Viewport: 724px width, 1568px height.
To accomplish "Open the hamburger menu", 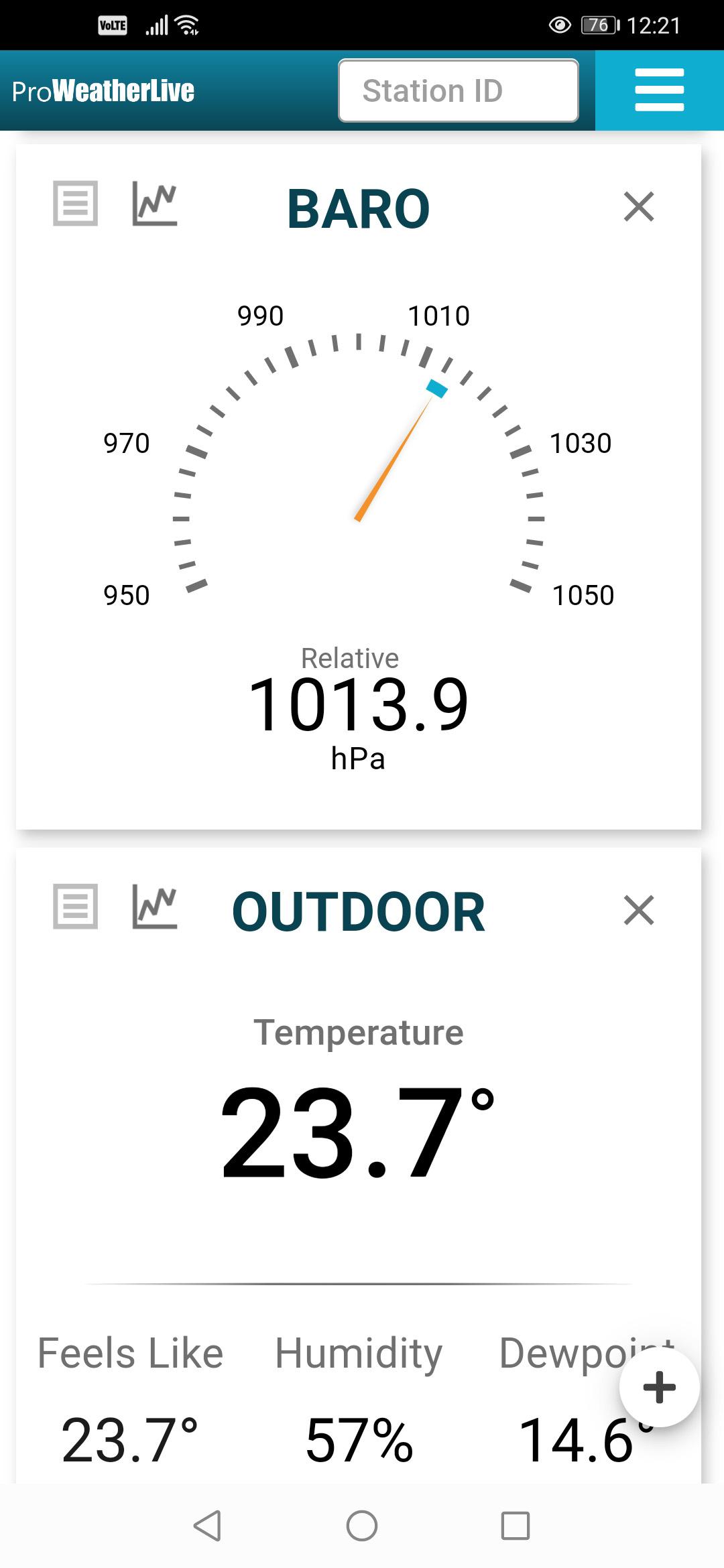I will (x=659, y=90).
